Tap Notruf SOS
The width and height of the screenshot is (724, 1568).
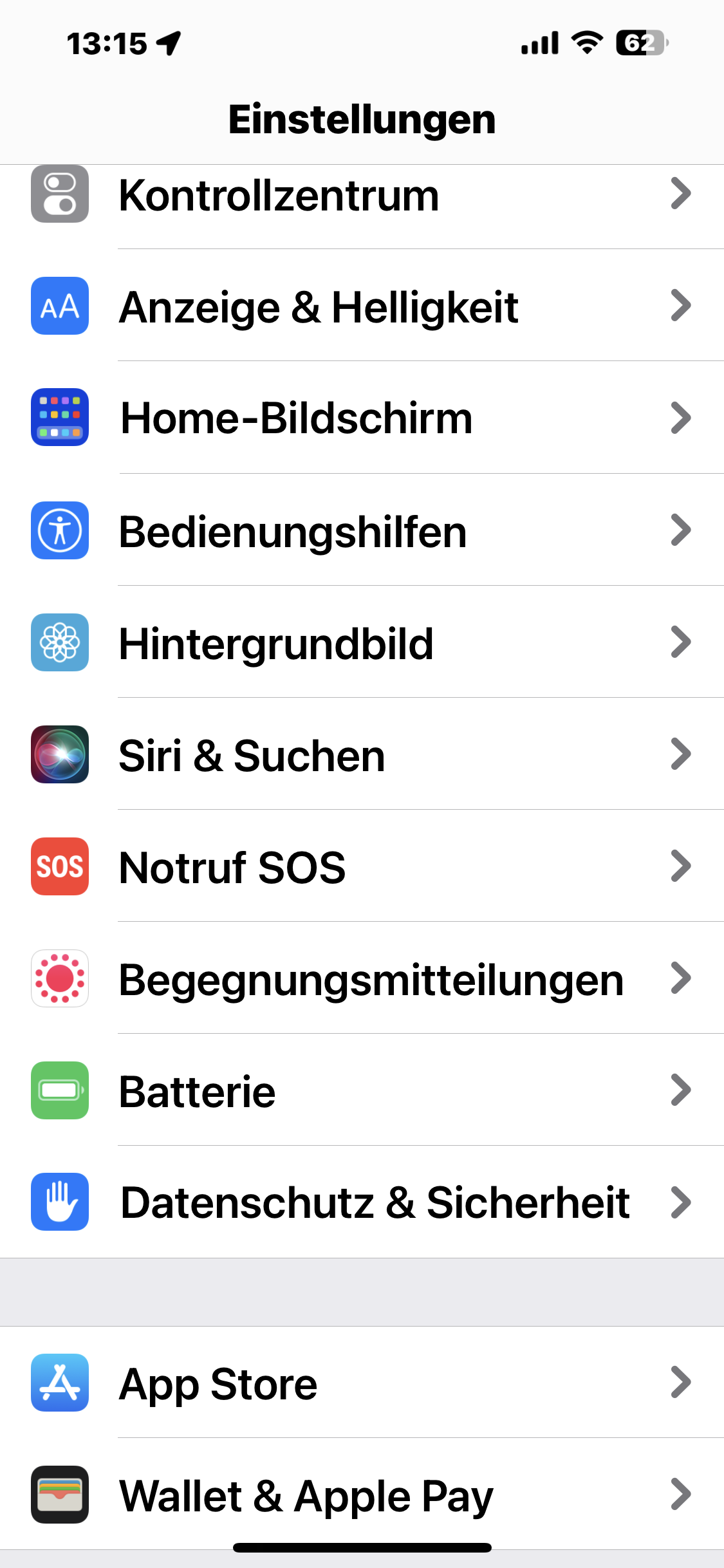tap(360, 867)
